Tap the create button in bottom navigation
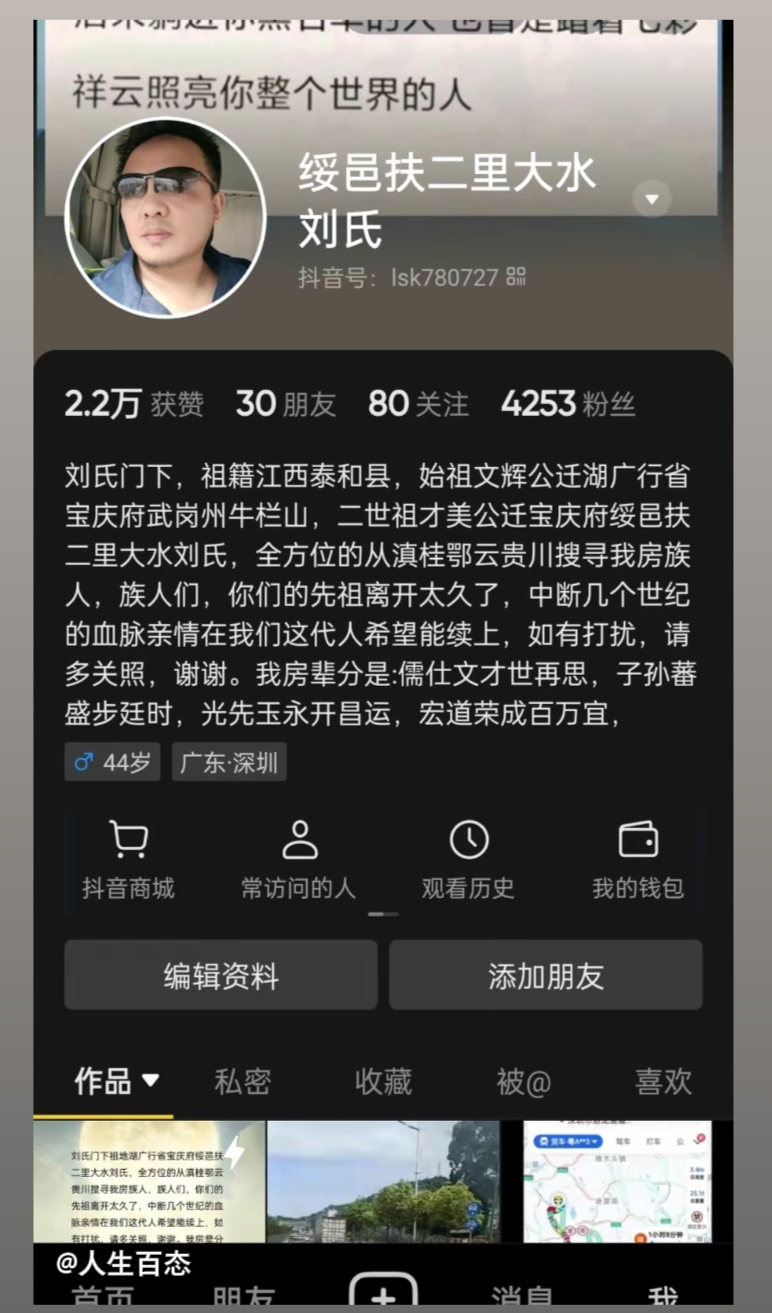 coord(385,1295)
